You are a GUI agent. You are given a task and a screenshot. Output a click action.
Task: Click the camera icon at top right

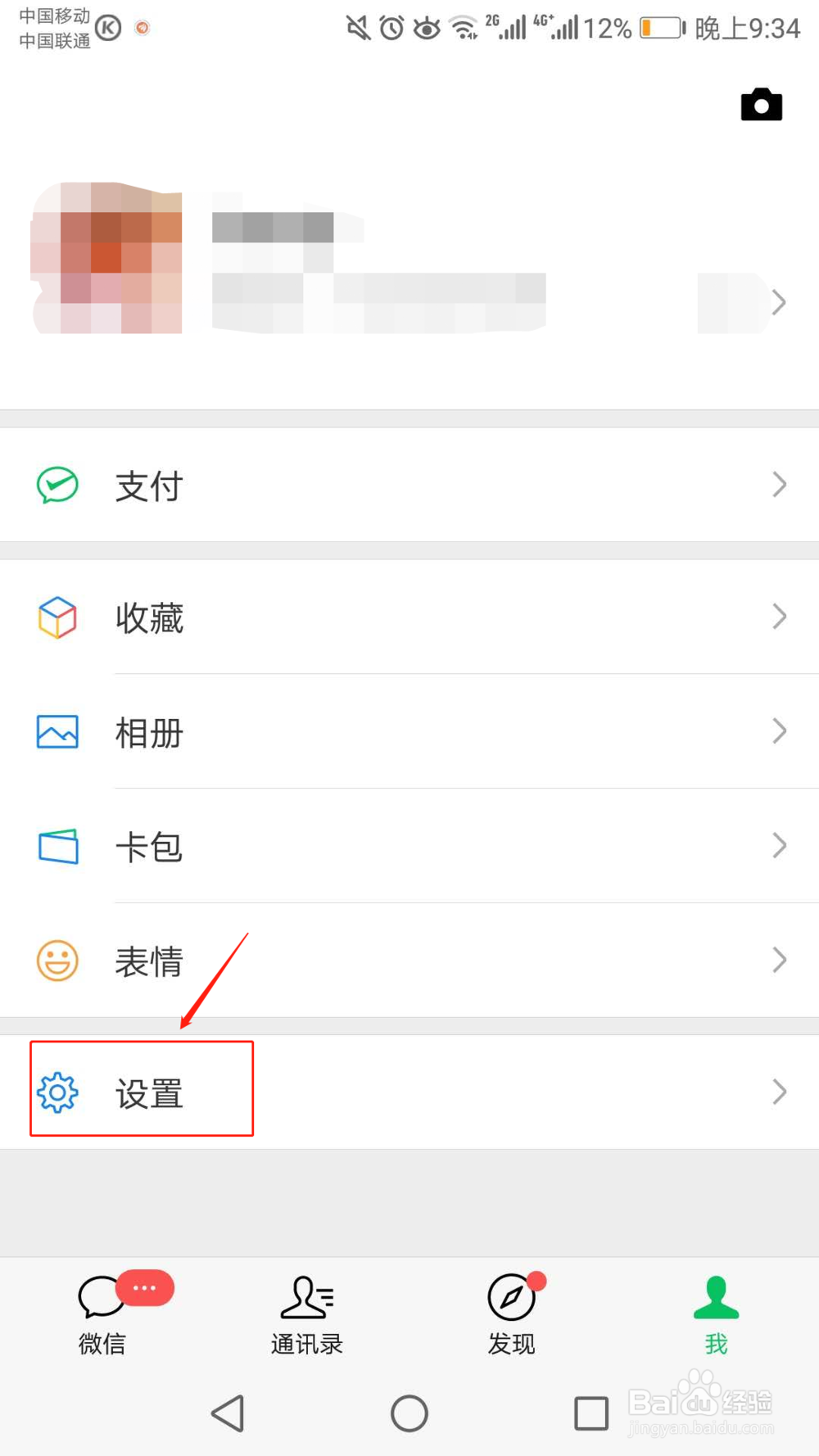761,105
